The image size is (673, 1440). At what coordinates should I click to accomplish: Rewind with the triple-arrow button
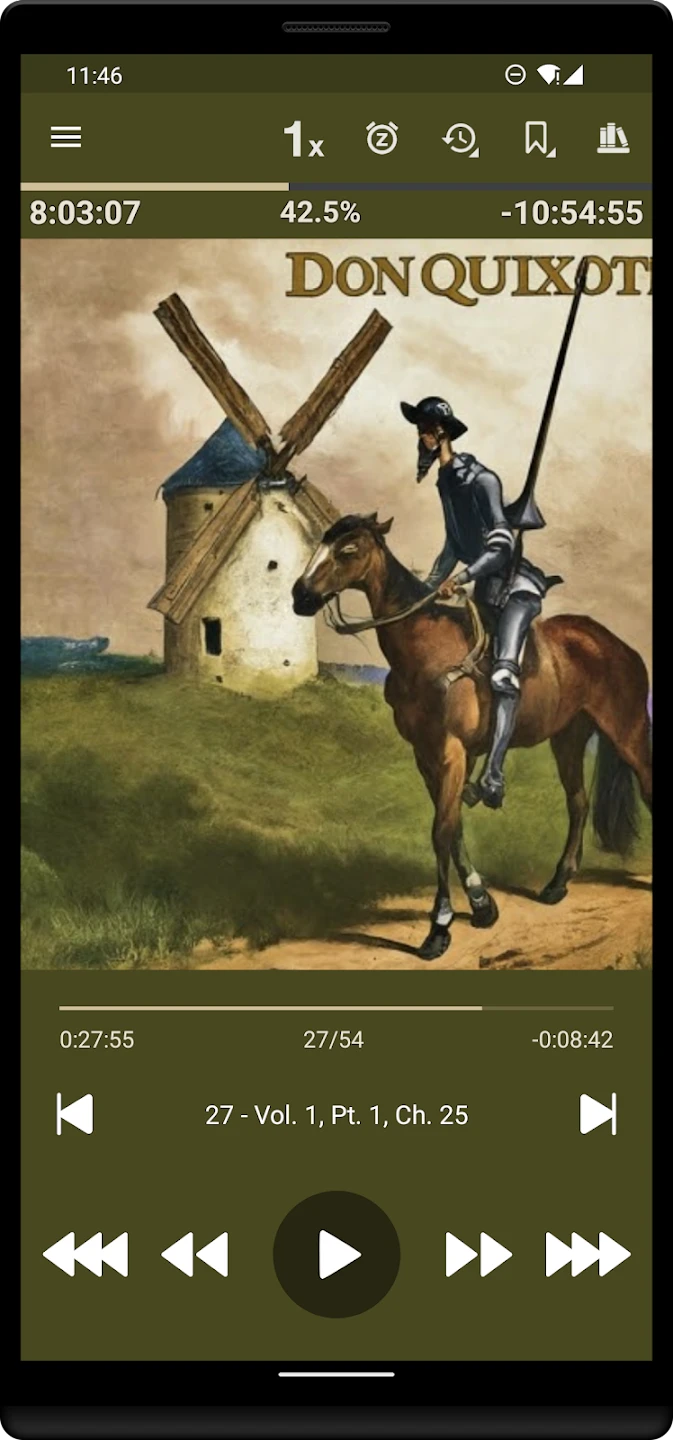tap(86, 1254)
